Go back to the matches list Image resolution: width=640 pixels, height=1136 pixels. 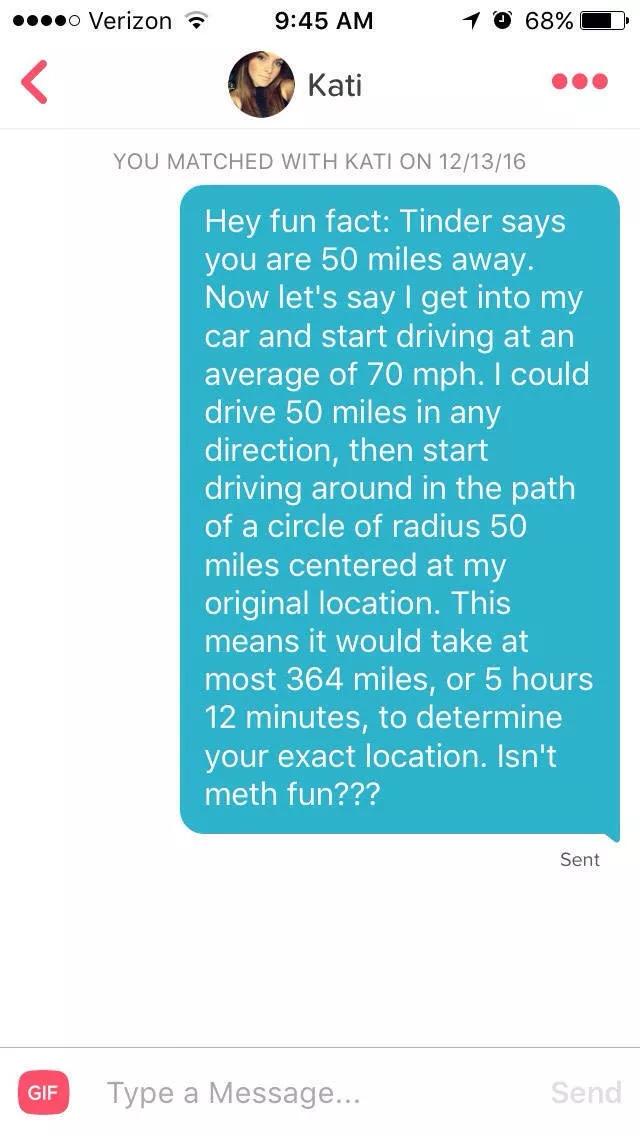(x=34, y=82)
